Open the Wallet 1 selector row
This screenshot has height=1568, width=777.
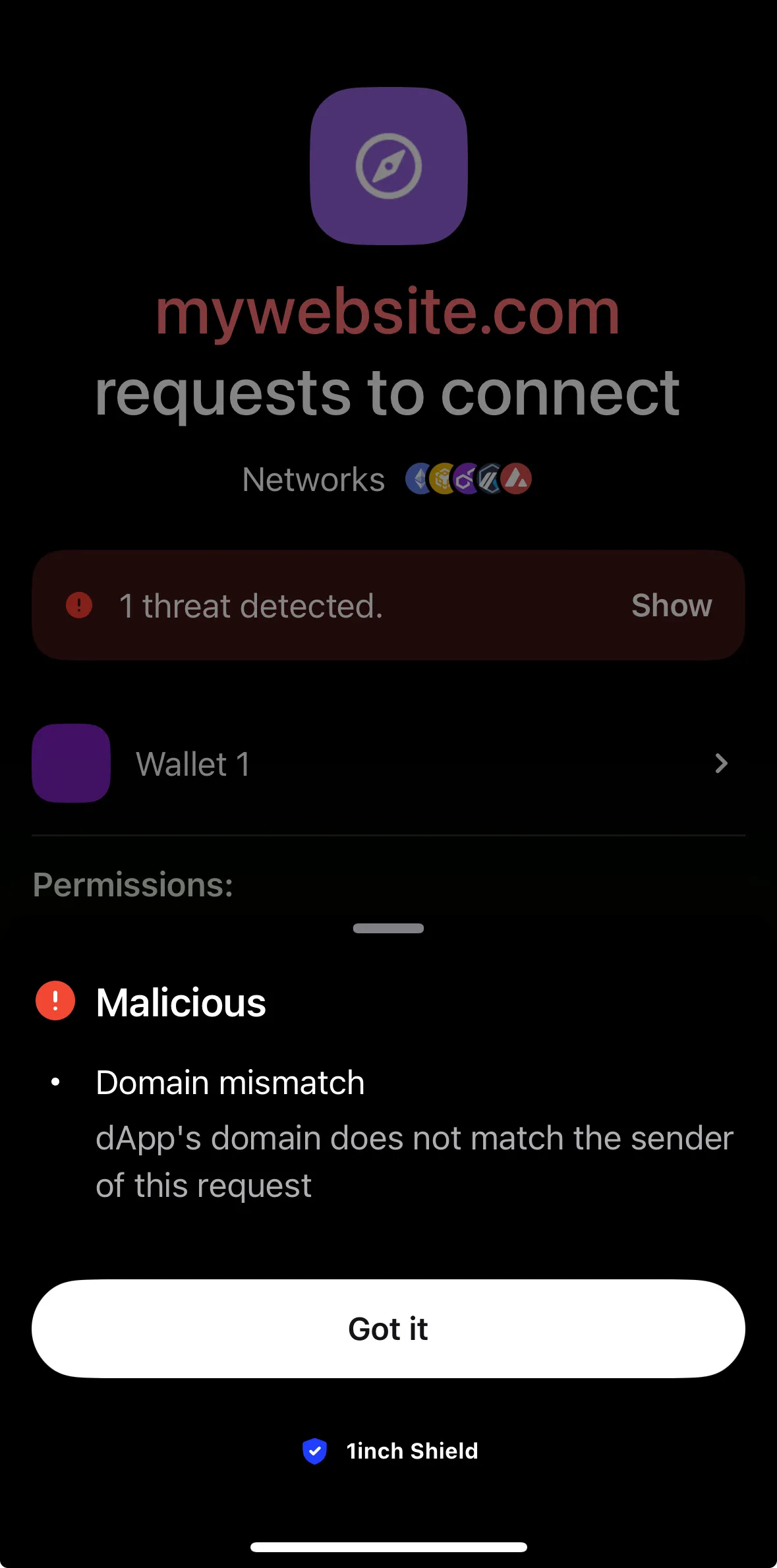coord(388,764)
